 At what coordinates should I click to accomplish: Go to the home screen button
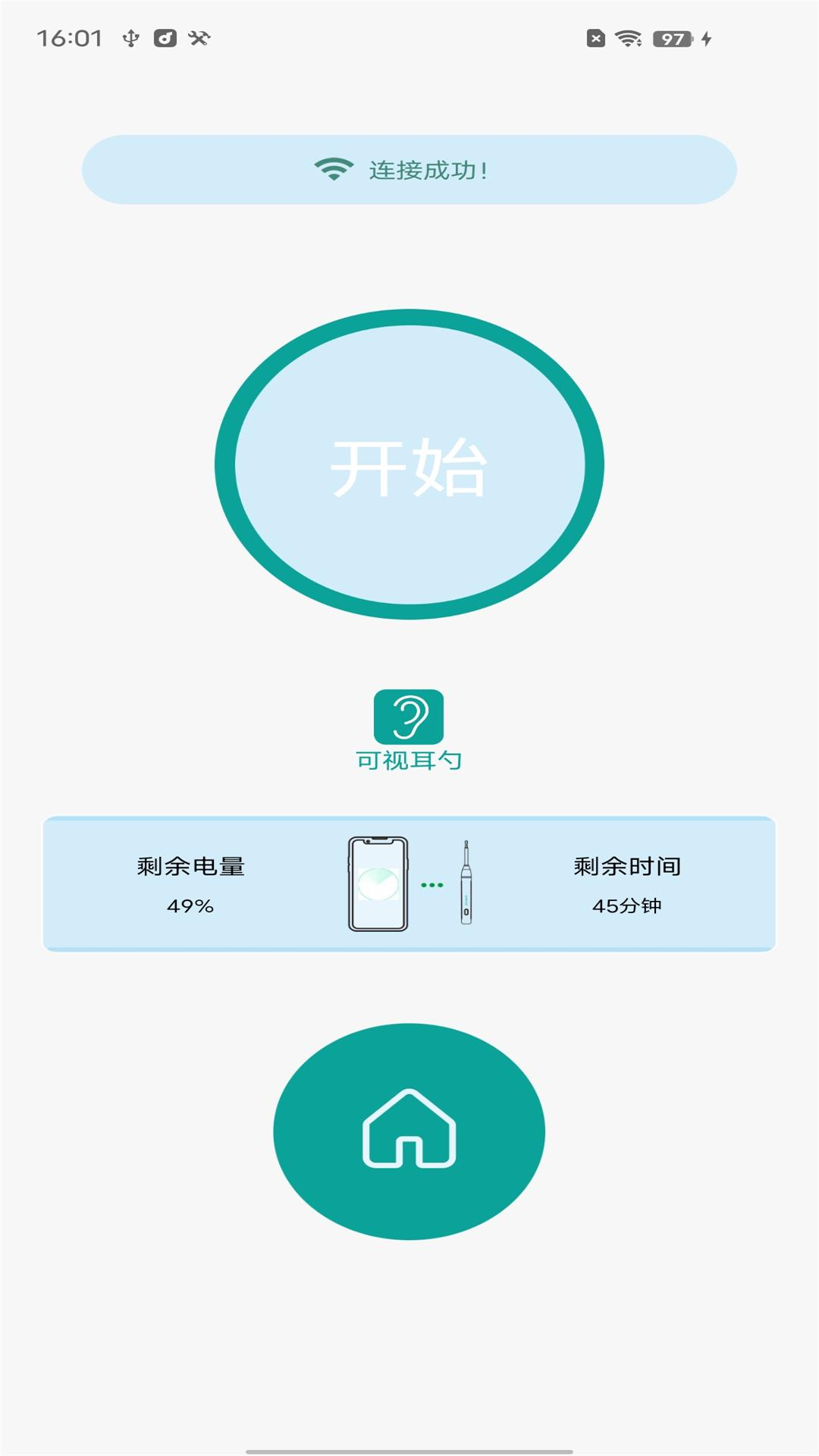(x=409, y=1131)
